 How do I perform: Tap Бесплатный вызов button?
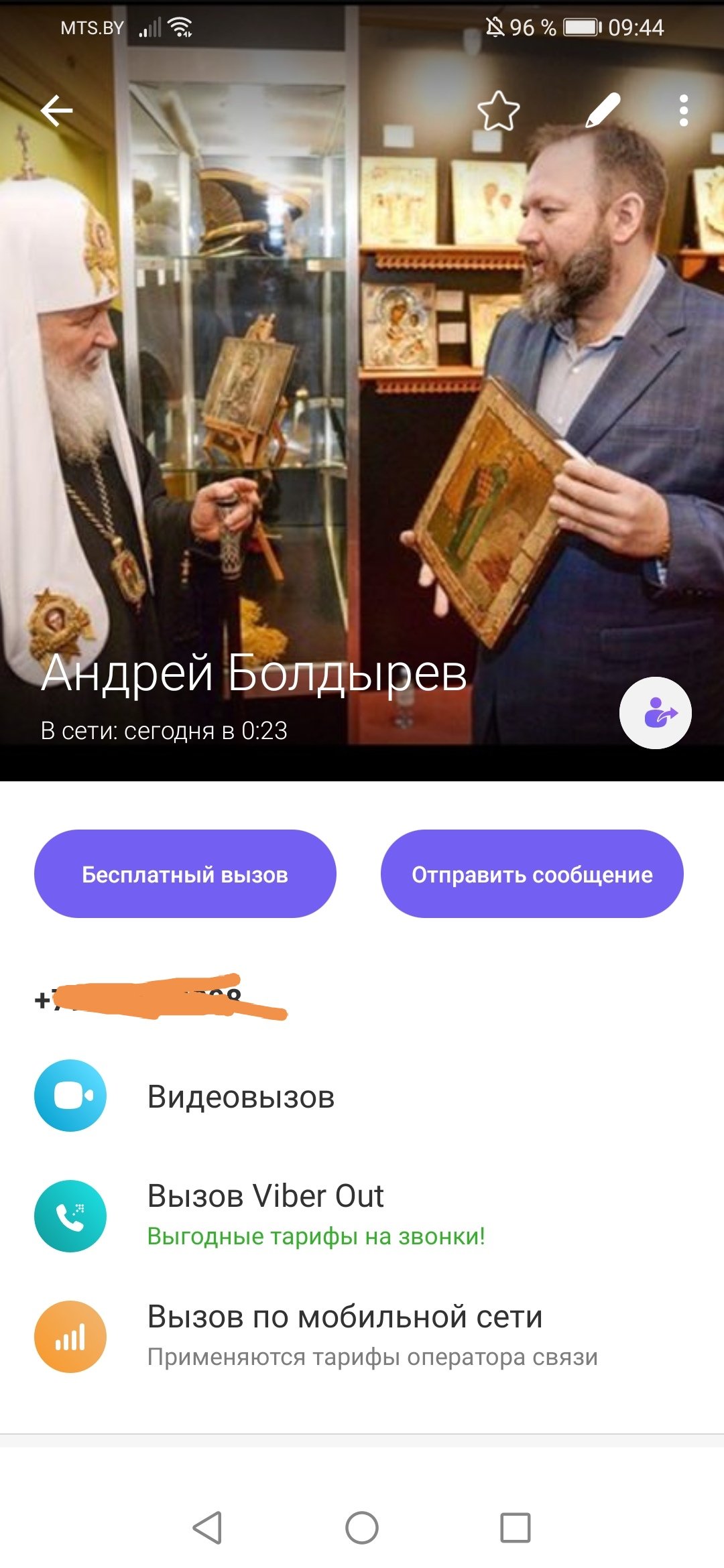[x=185, y=874]
